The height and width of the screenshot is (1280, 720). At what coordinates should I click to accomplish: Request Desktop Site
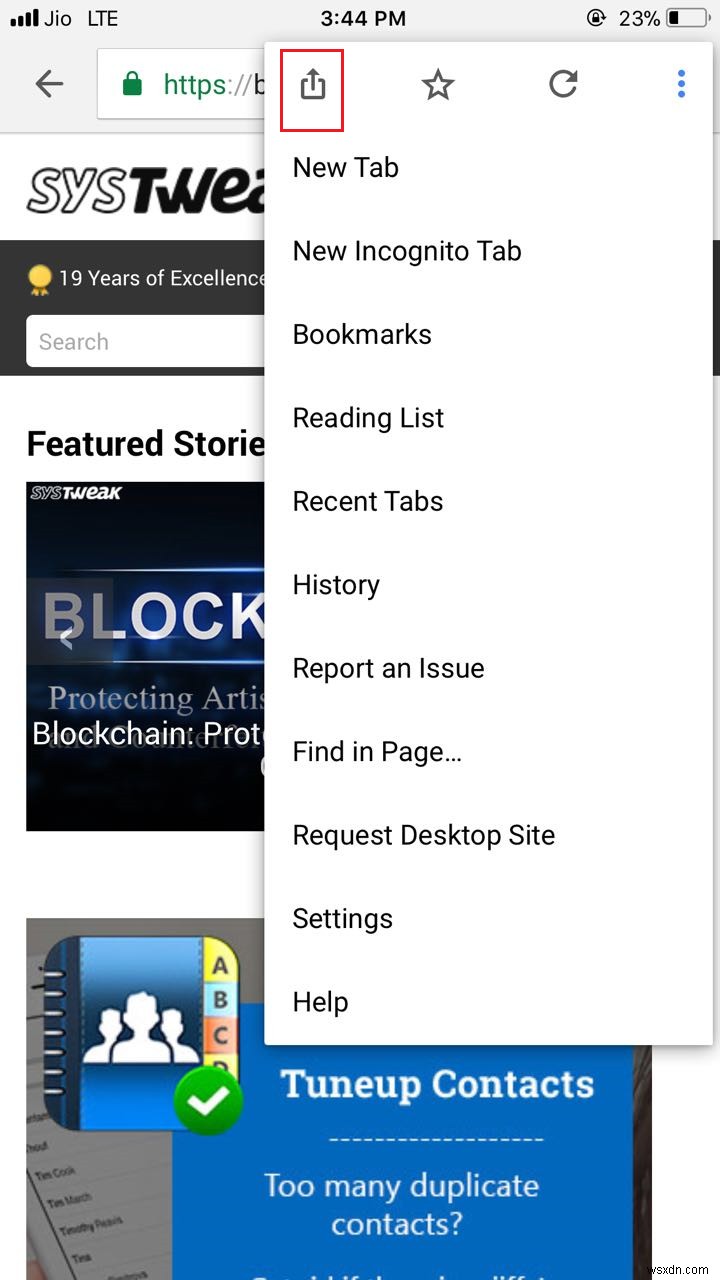pyautogui.click(x=423, y=835)
